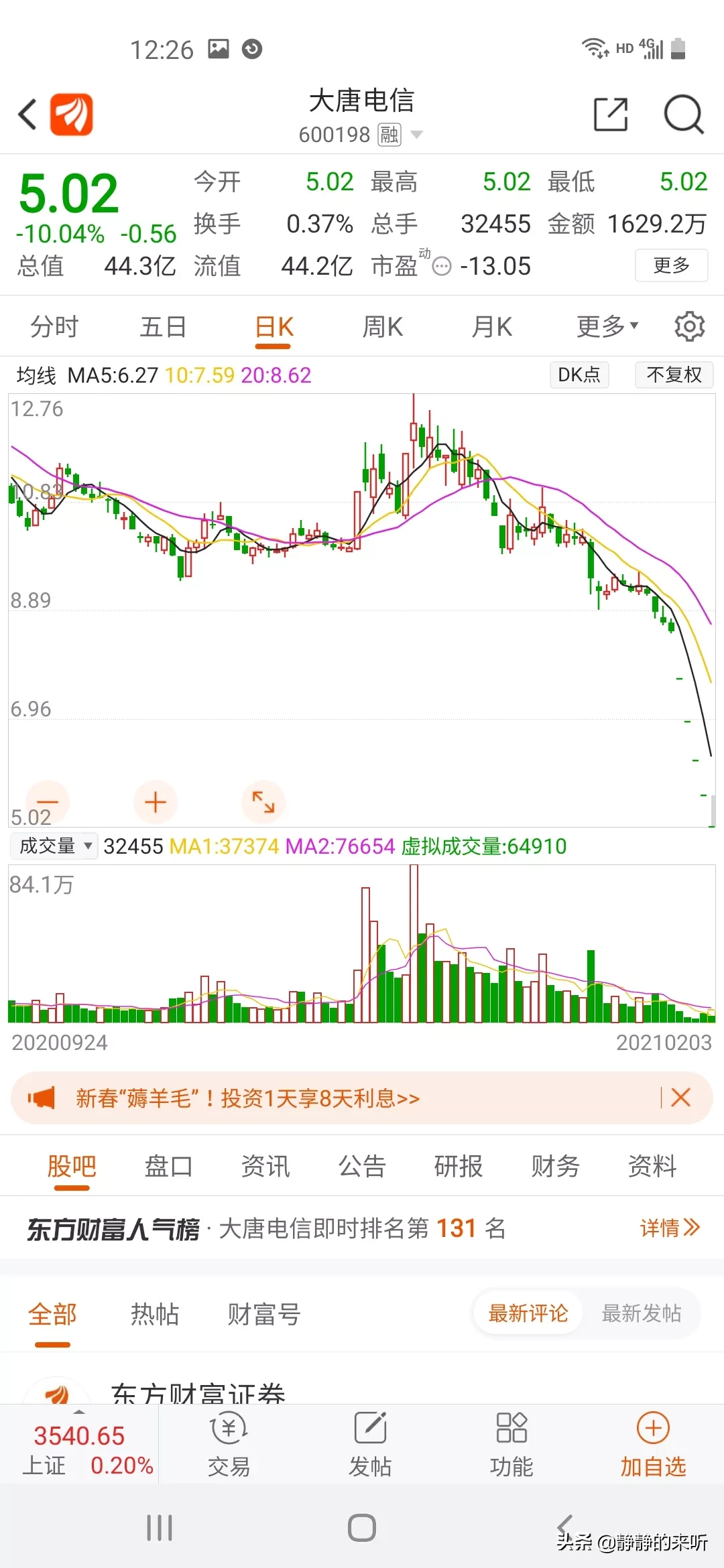Zoom in the K-line chart with plus

156,802
